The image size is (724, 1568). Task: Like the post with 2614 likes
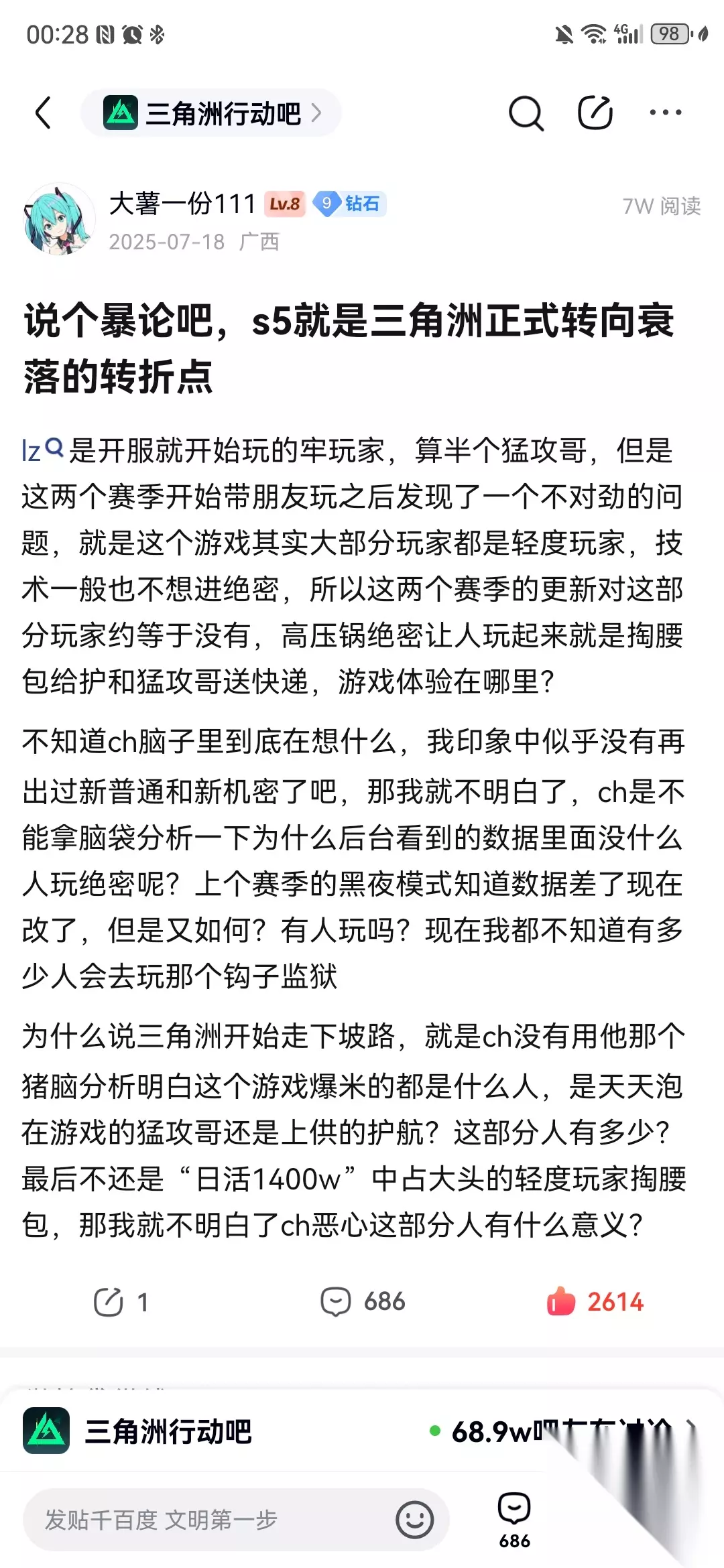[x=595, y=1302]
